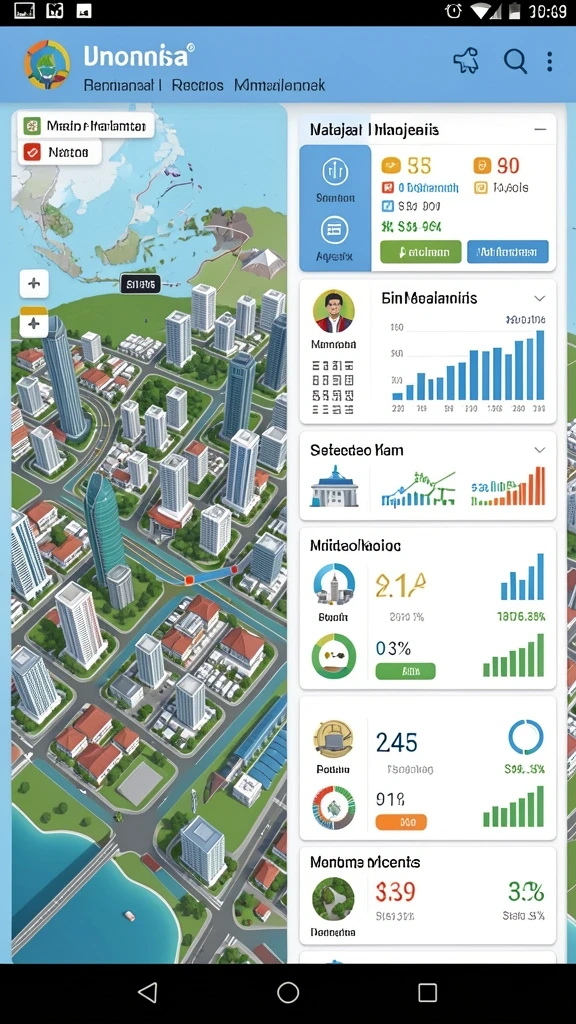Tap the blue button in the top card

(x=508, y=251)
